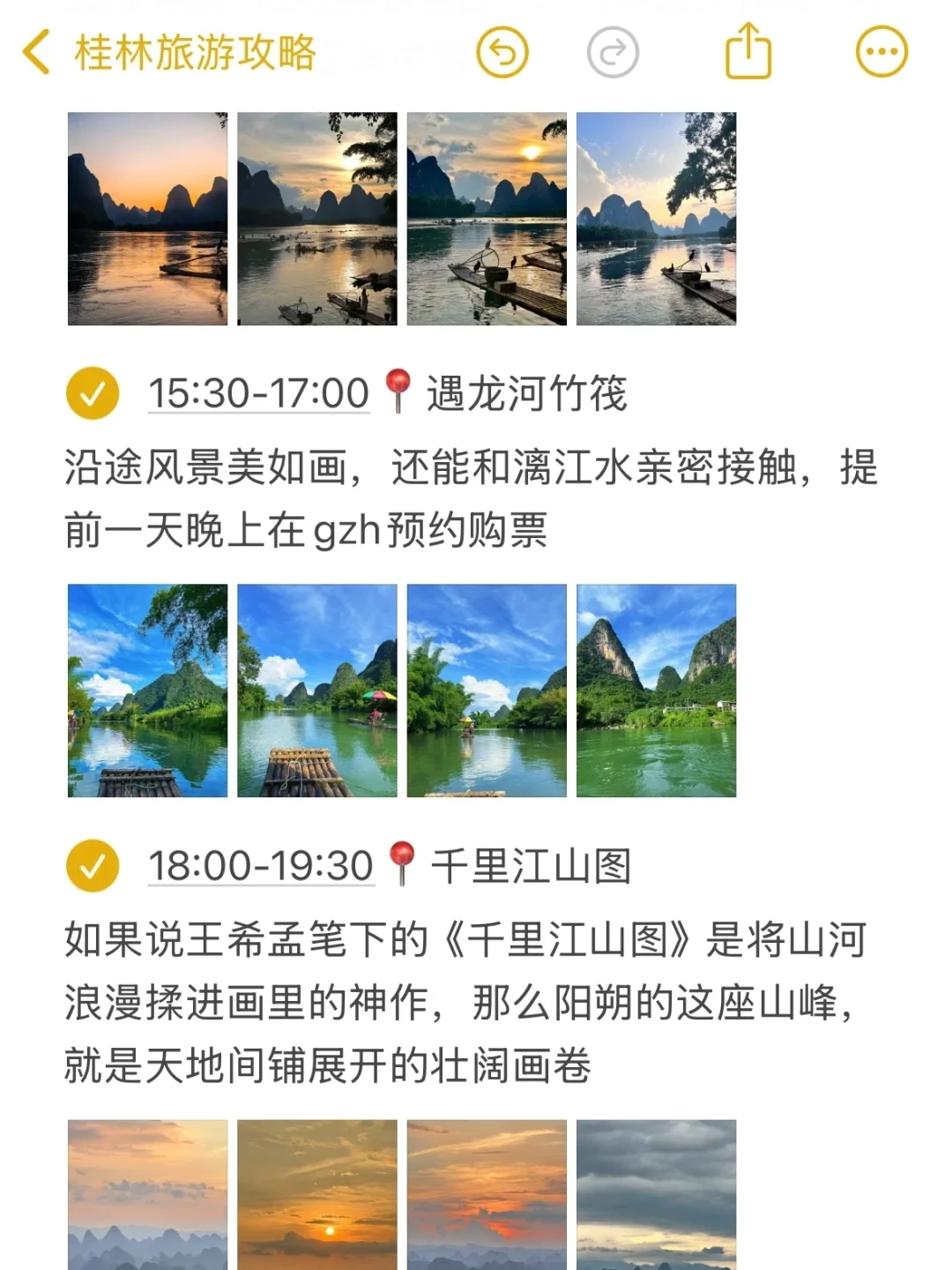Open the raft photo with colorful umbrella

pyautogui.click(x=317, y=691)
